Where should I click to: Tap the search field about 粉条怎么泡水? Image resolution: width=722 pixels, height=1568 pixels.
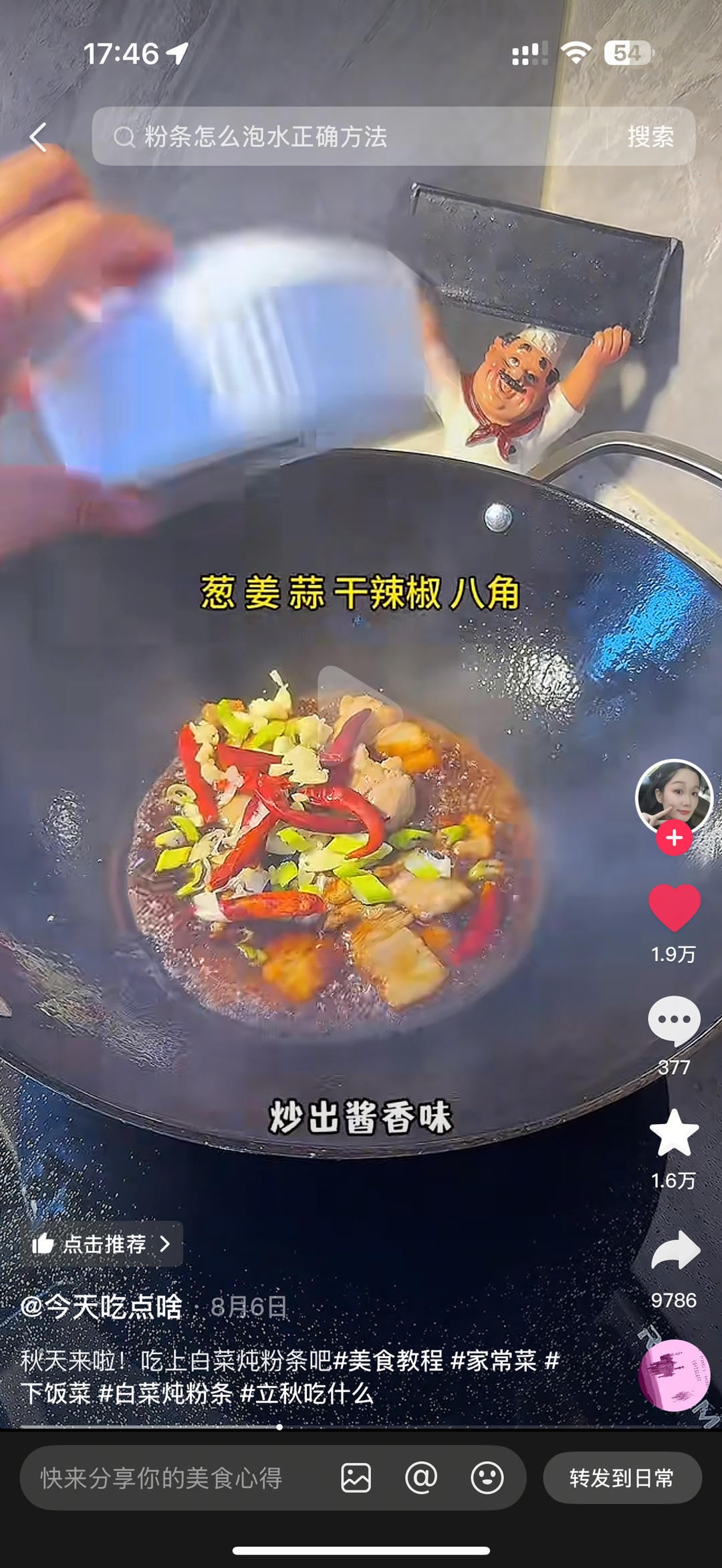[348, 137]
